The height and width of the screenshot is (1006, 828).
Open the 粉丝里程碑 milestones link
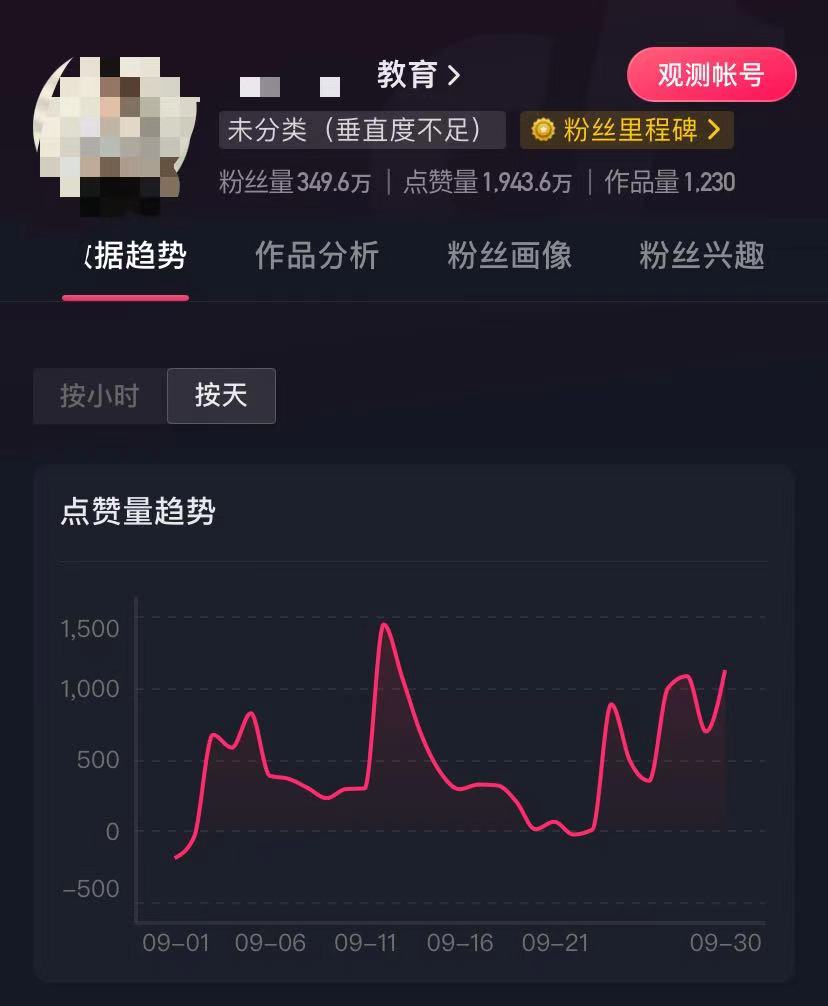(x=626, y=130)
